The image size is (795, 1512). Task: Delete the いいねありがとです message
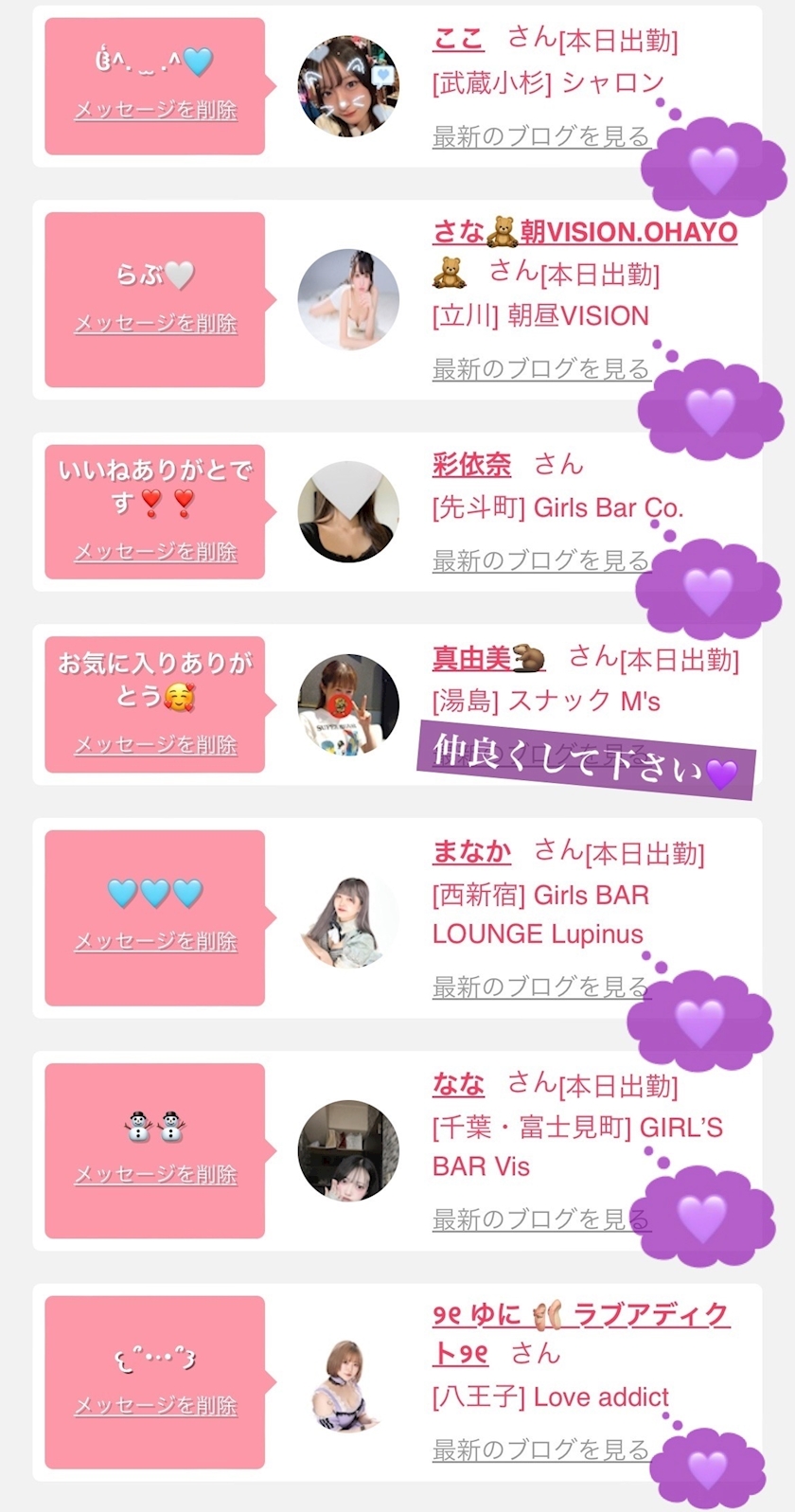(x=156, y=552)
